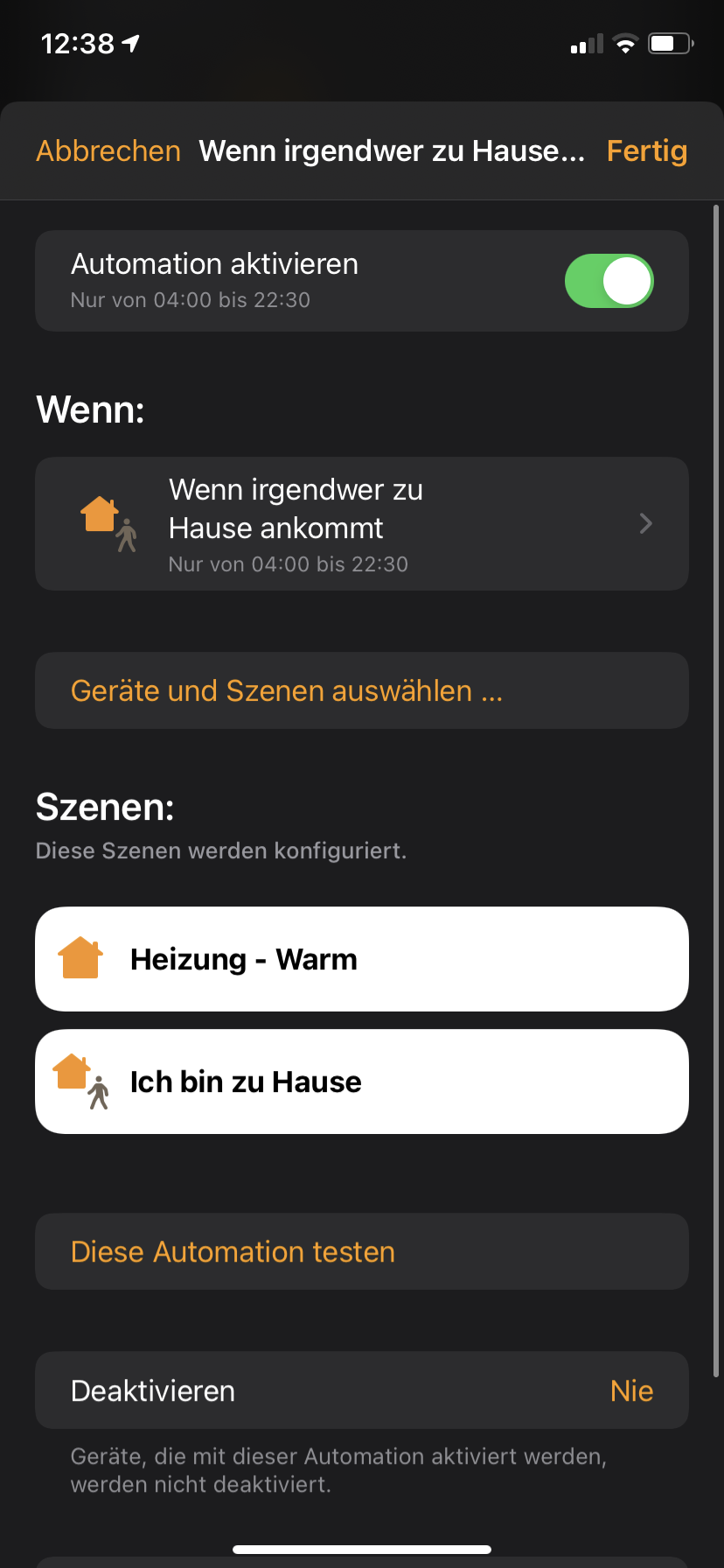
Task: Open the Wenn irgendwer zu Hause ankommt trigger
Action: click(362, 523)
